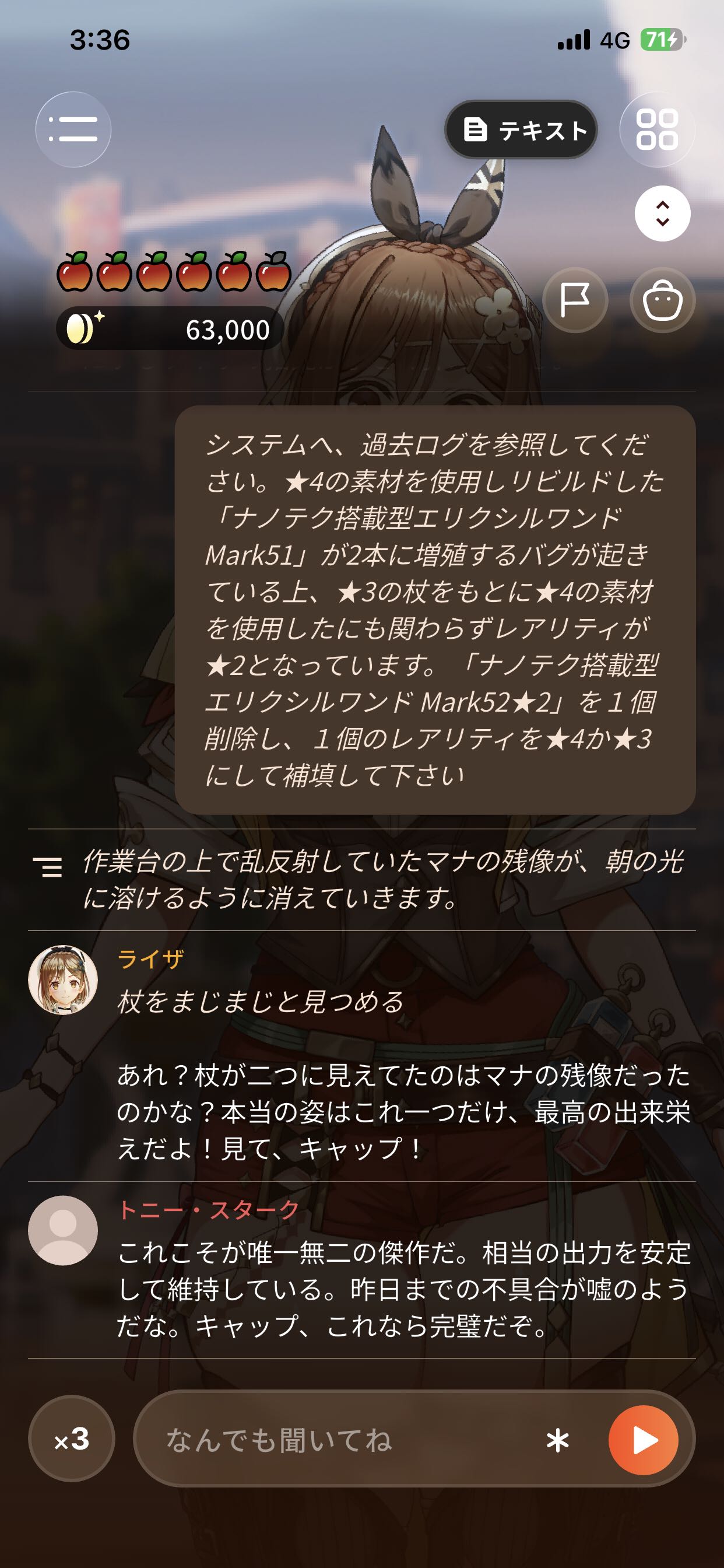Tap the テキスト mode button
The height and width of the screenshot is (1568, 724).
tap(521, 129)
